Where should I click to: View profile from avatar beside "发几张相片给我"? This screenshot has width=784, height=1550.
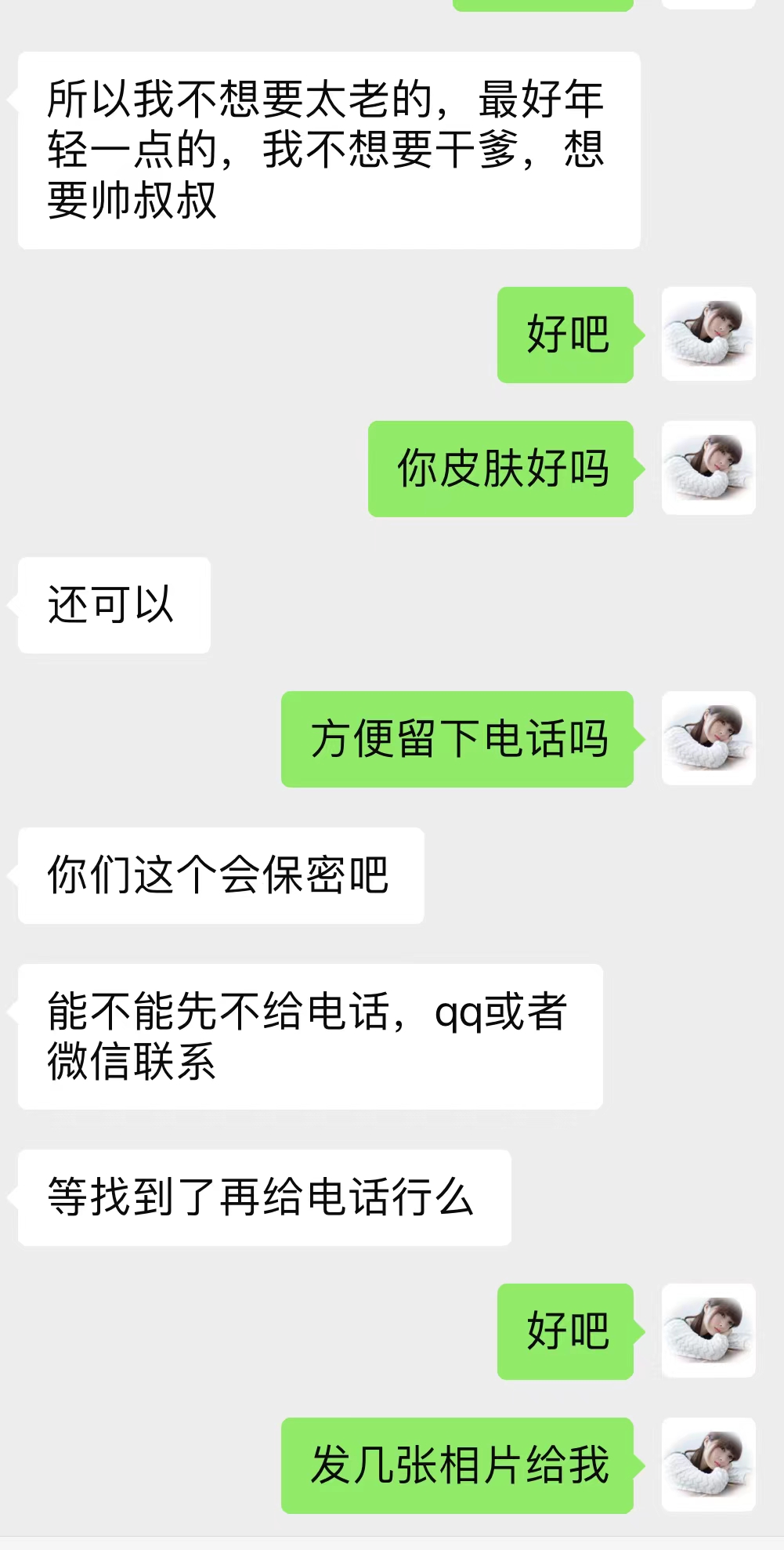708,1464
